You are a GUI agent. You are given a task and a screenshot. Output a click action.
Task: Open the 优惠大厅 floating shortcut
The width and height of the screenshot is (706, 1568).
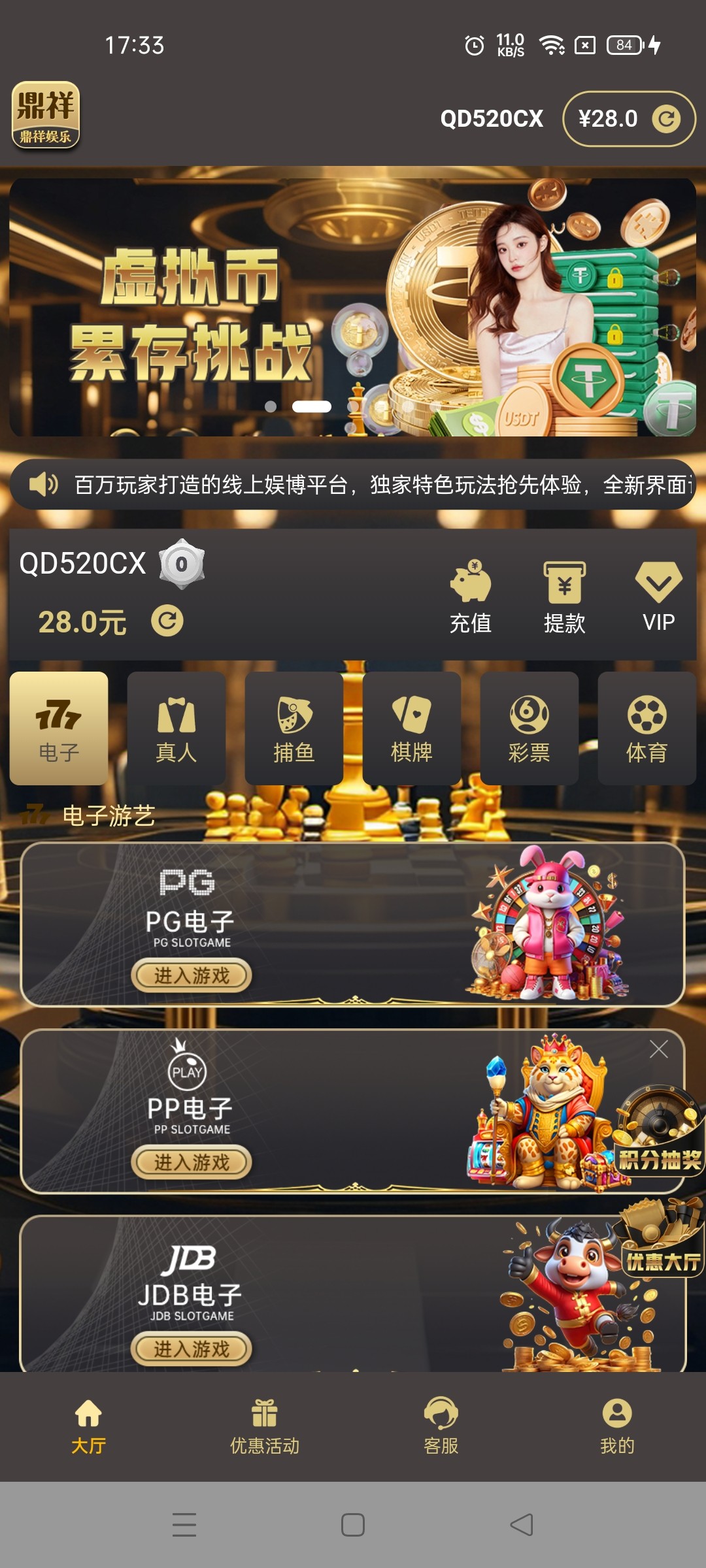point(660,1241)
